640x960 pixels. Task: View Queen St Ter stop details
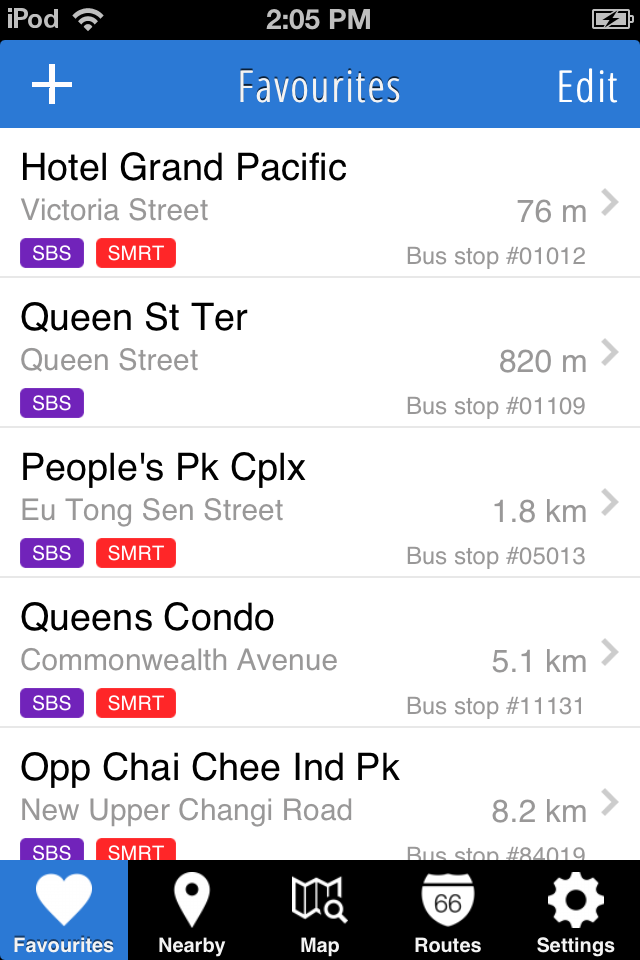pos(320,353)
